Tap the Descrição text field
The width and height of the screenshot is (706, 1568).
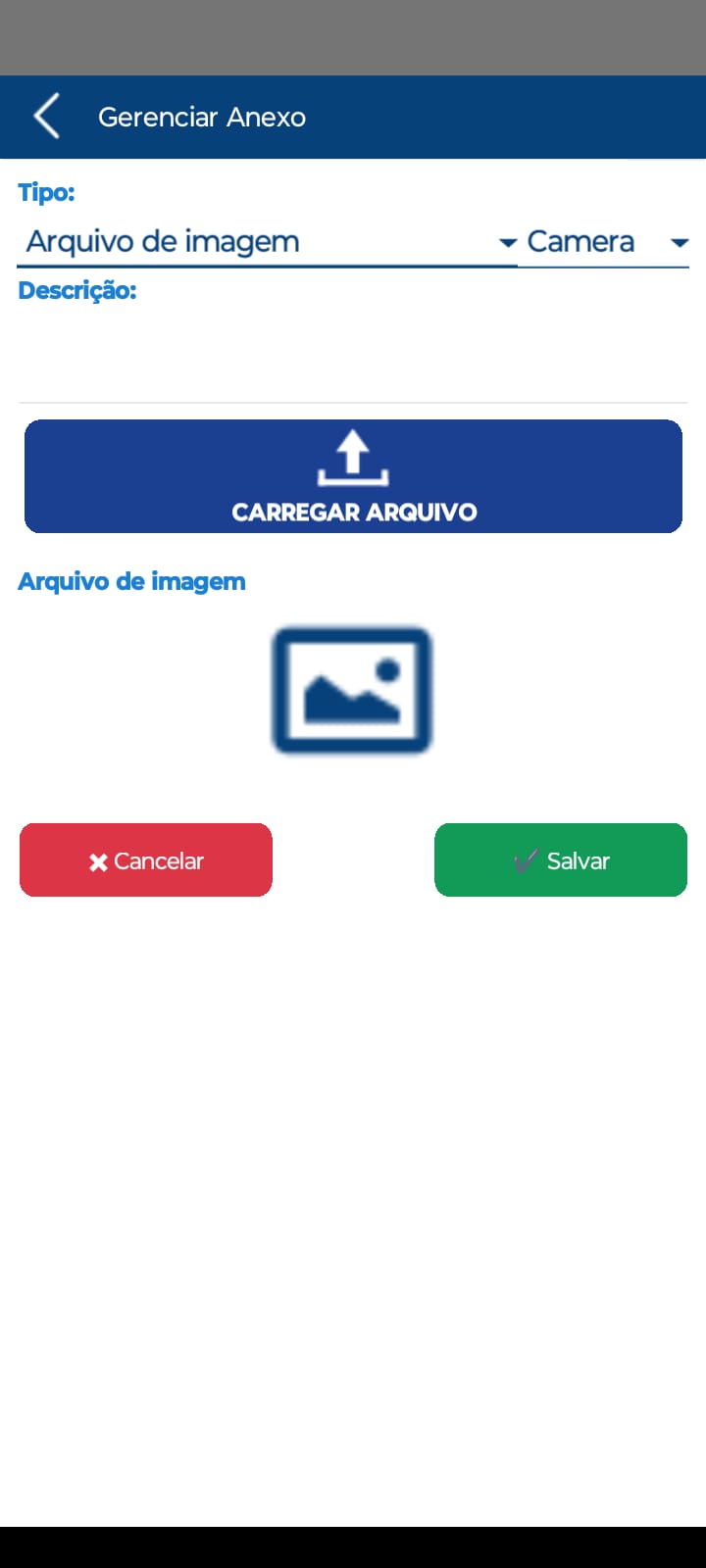[x=353, y=358]
